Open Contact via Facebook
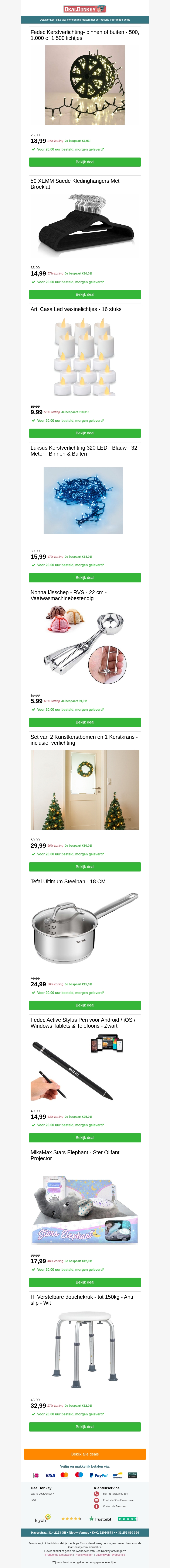Viewport: 170px width, 1568px height. tap(114, 1506)
